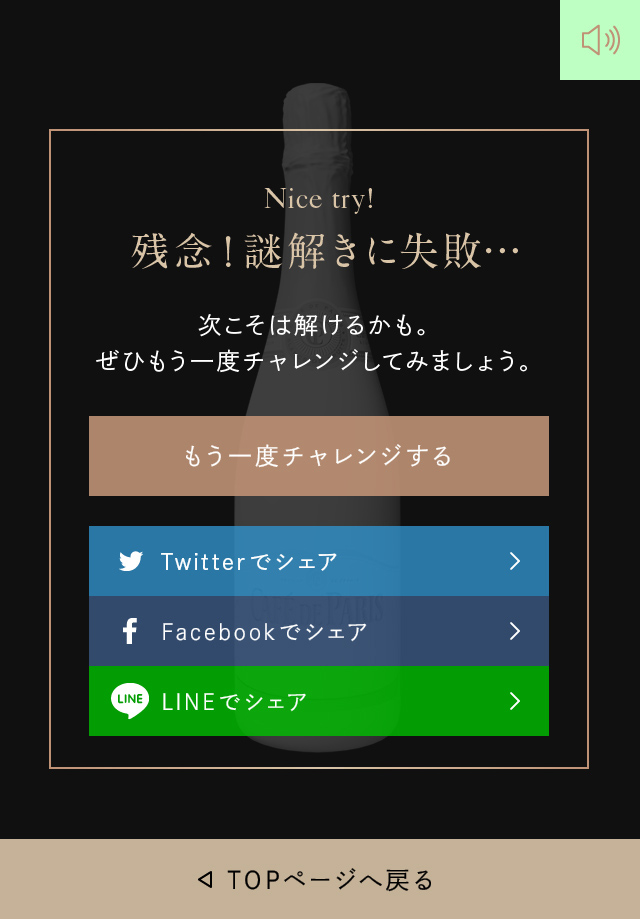
Task: Toggle the sound speaker icon
Action: (x=600, y=40)
